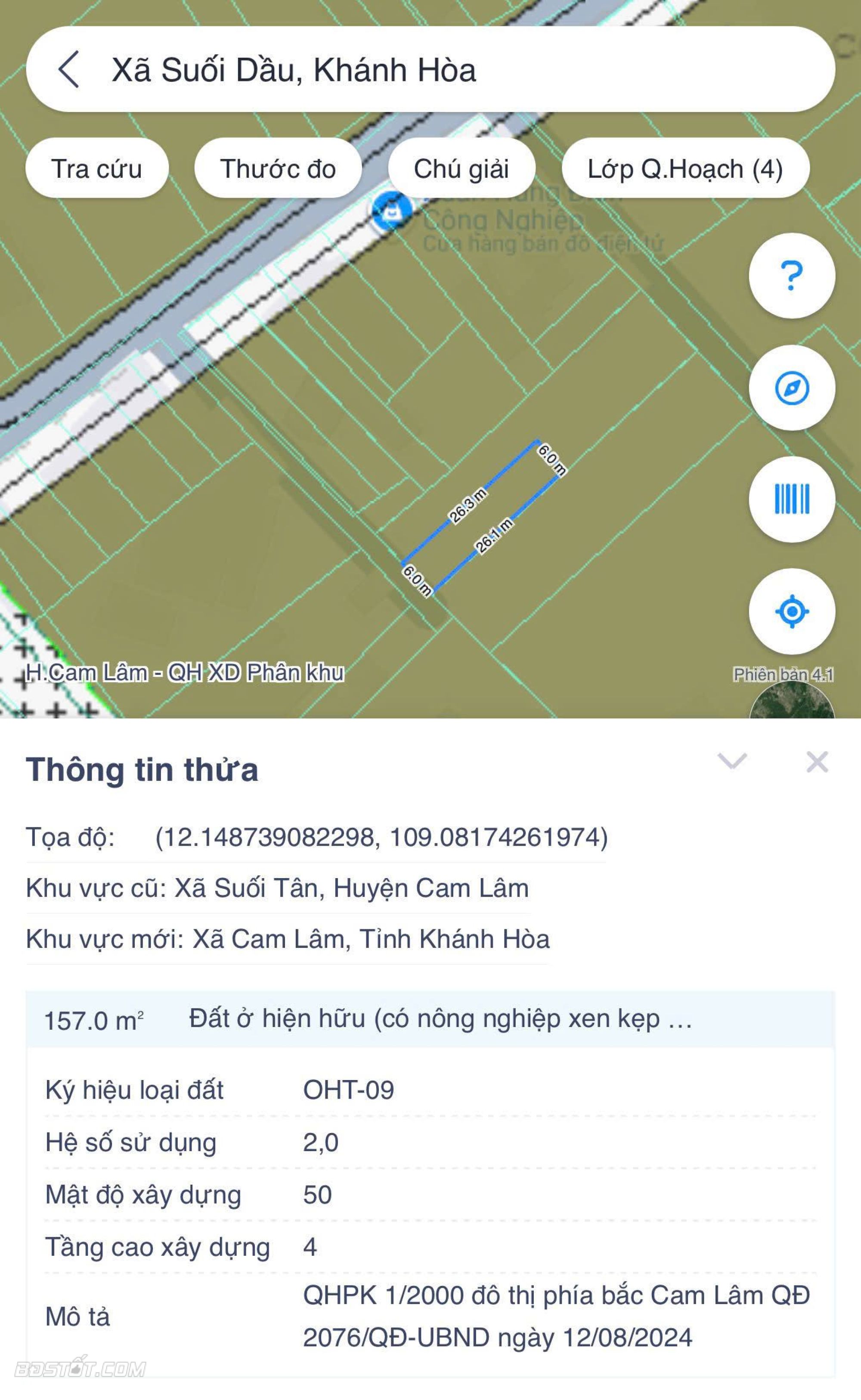The height and width of the screenshot is (1400, 861).
Task: Open Lớp Q.Hoạch (4) layers
Action: point(685,168)
